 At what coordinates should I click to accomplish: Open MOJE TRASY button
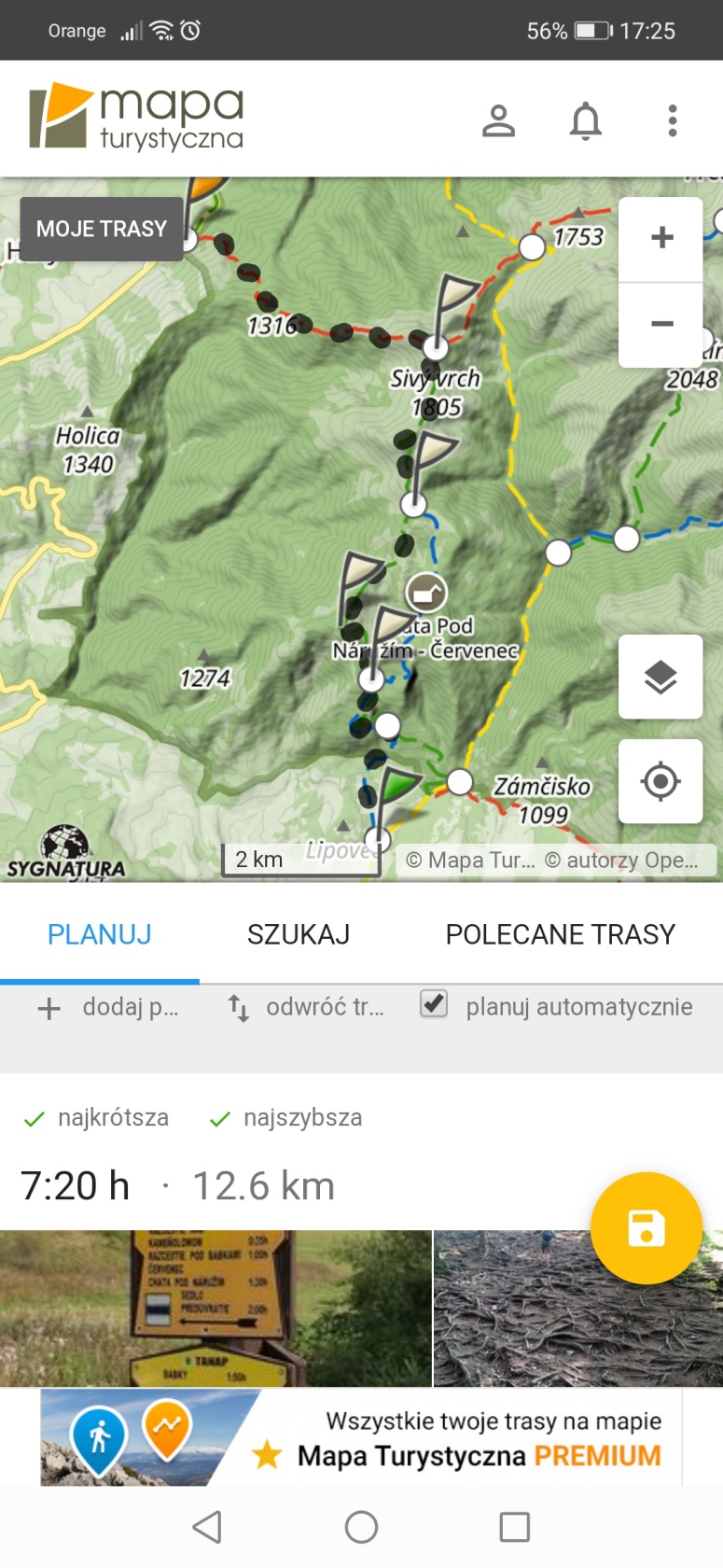[102, 229]
